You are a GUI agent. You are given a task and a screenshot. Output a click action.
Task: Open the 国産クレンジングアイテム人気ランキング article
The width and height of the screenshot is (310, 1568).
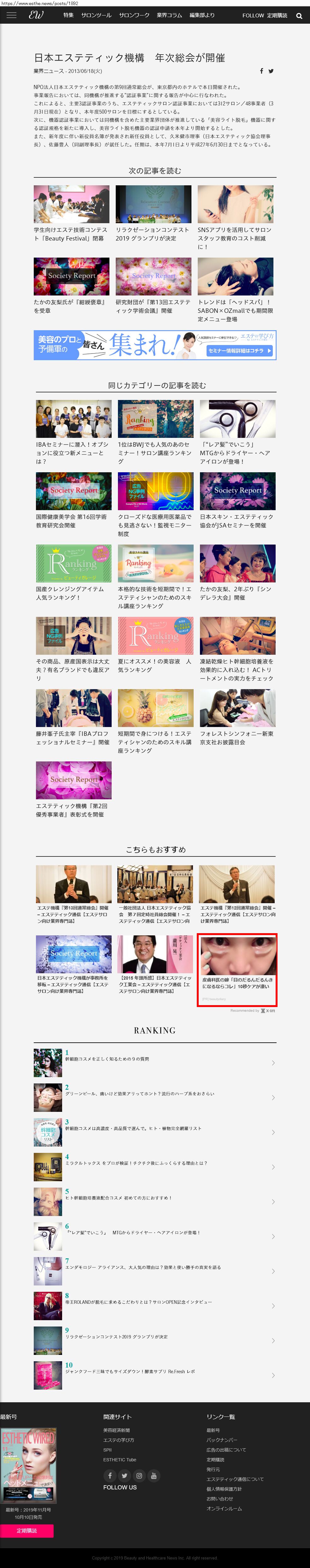(x=73, y=576)
